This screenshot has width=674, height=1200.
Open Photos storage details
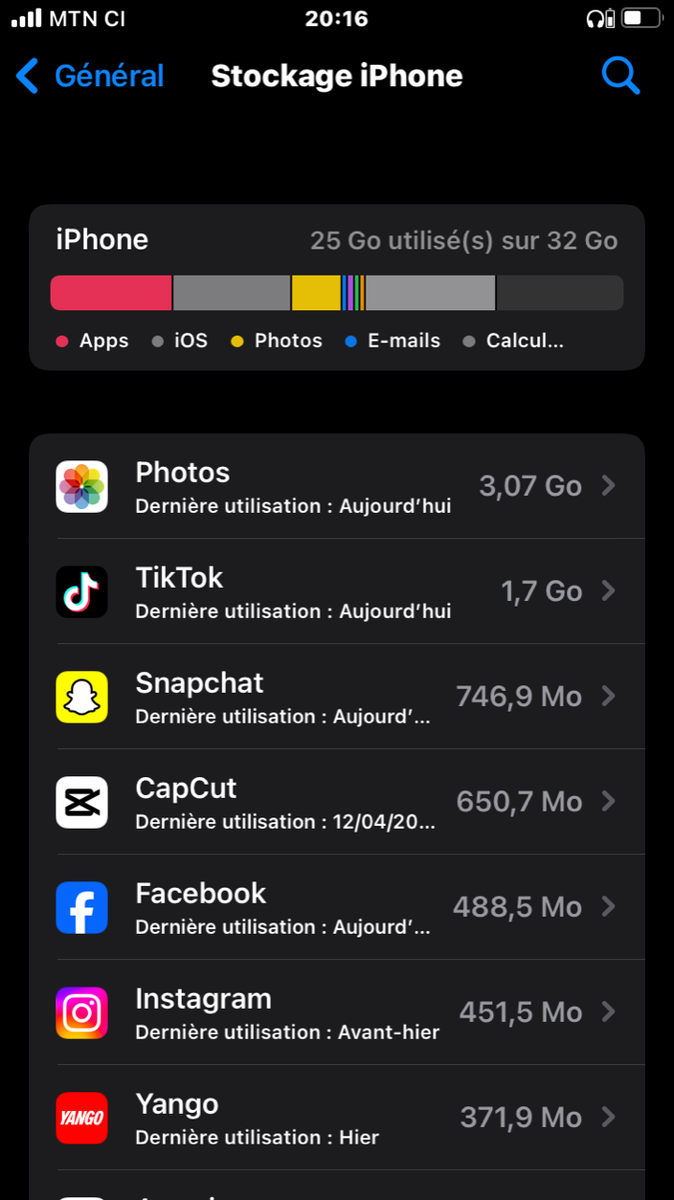pyautogui.click(x=337, y=487)
